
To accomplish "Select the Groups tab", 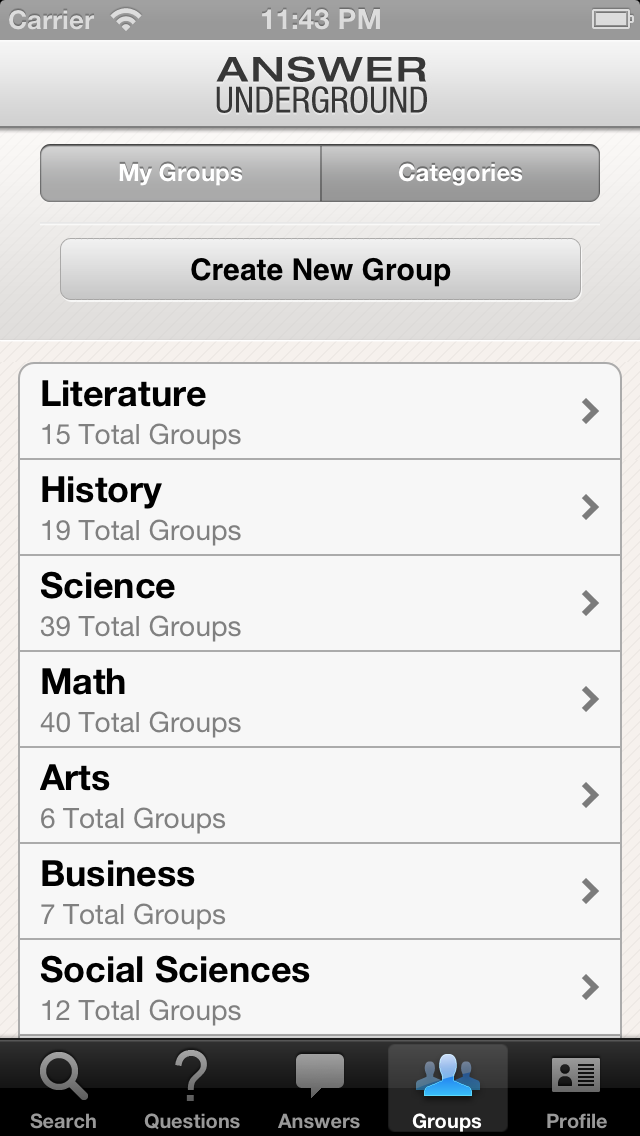I will tap(447, 1090).
